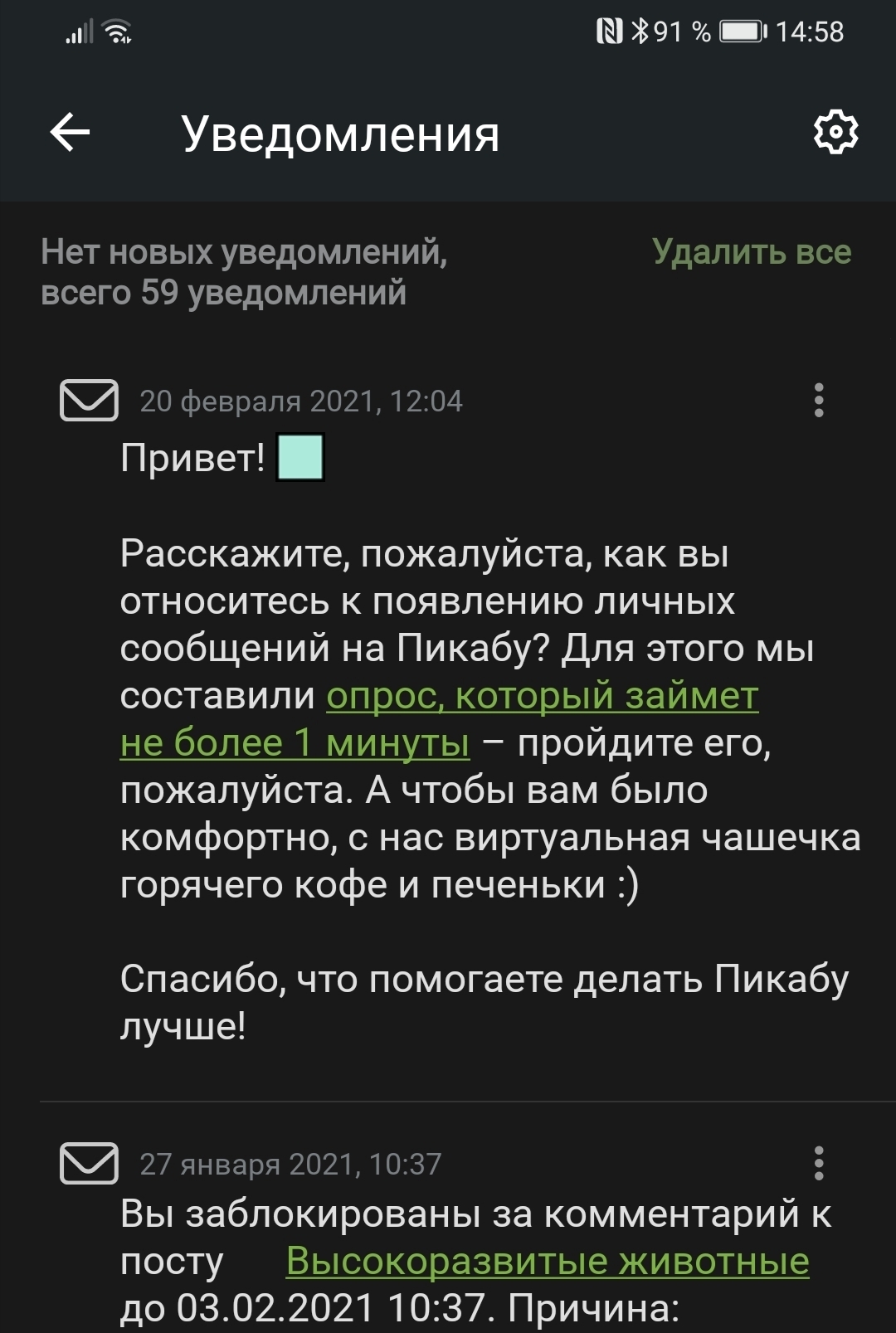Tap Удалить все to delete all notifications
Viewport: 896px width, 1333px height.
click(751, 251)
